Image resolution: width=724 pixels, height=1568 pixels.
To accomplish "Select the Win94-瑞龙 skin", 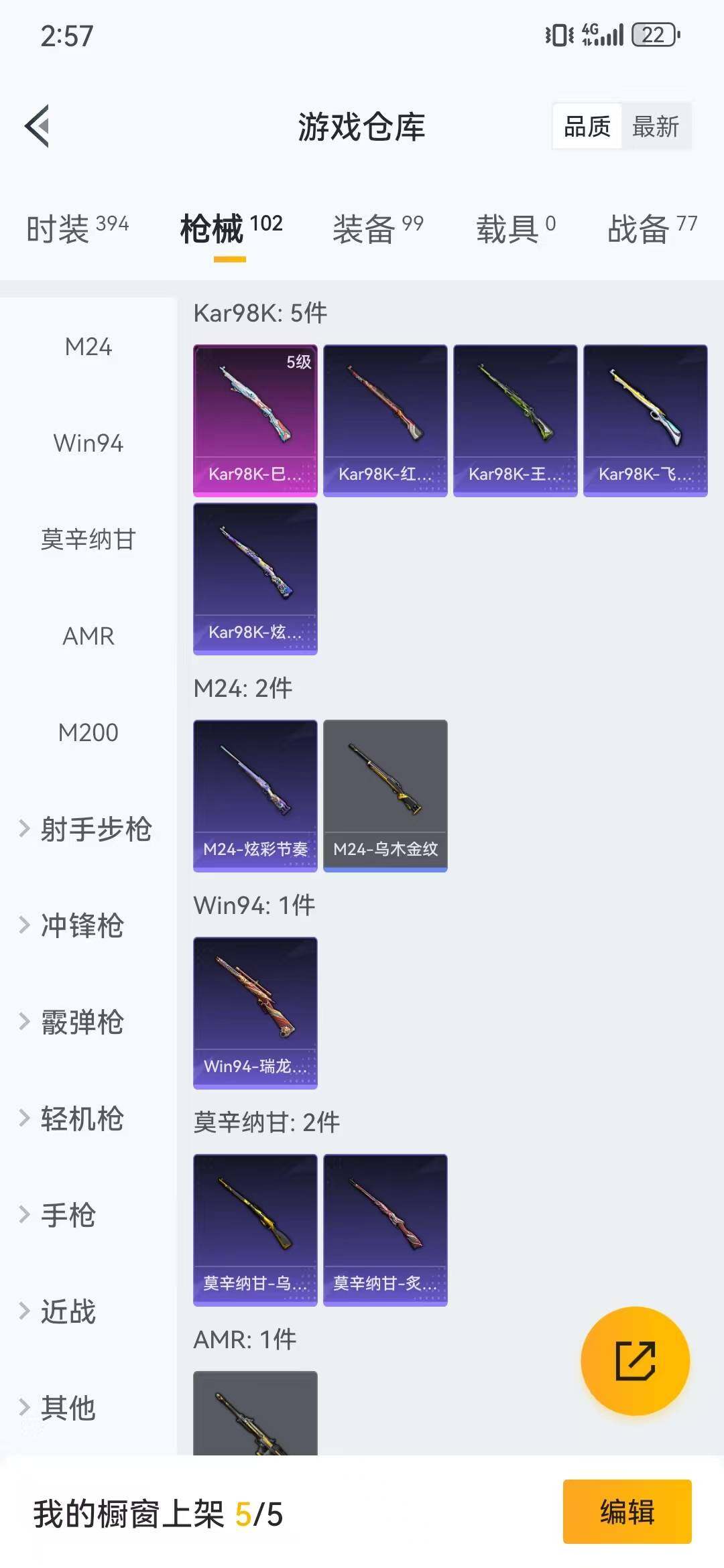I will coord(255,1013).
